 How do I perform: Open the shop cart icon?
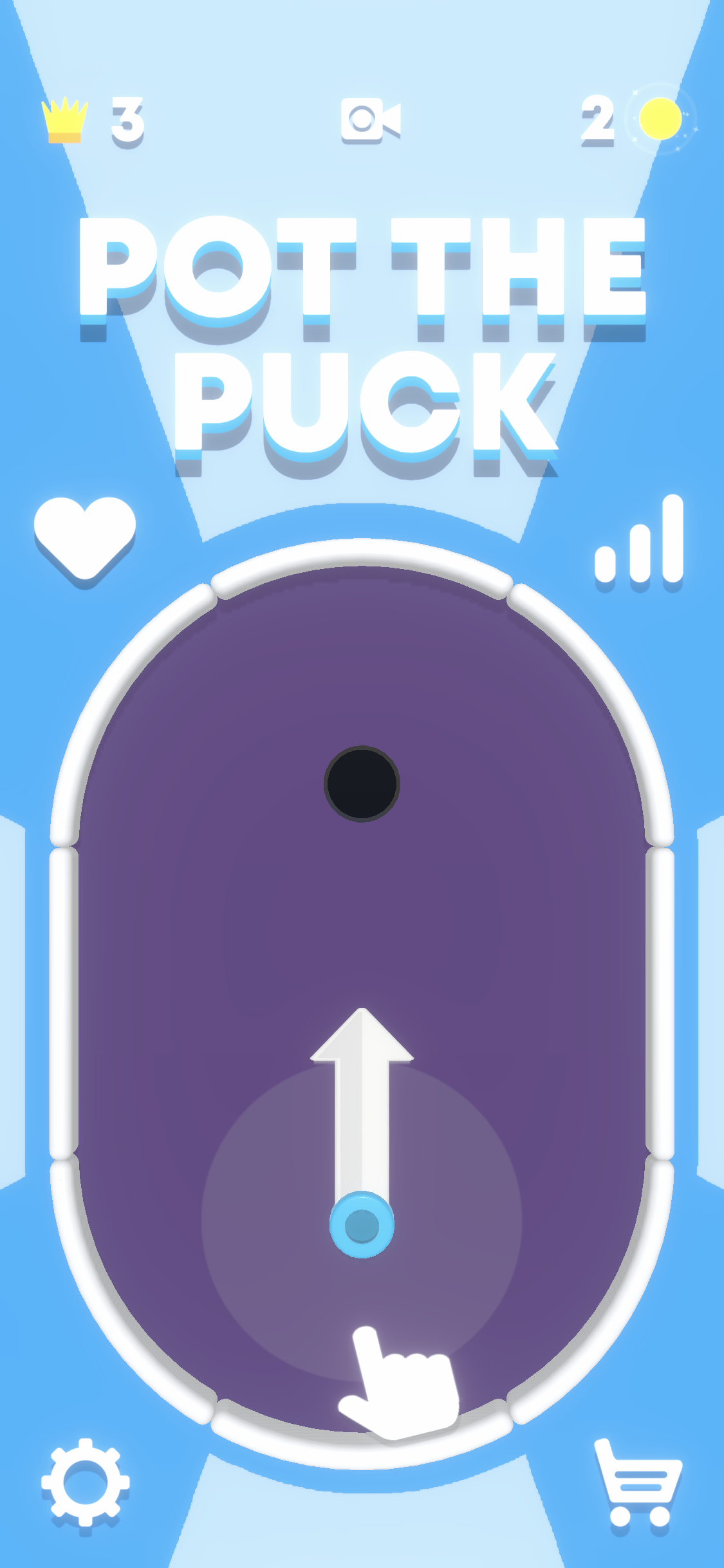(639, 1482)
